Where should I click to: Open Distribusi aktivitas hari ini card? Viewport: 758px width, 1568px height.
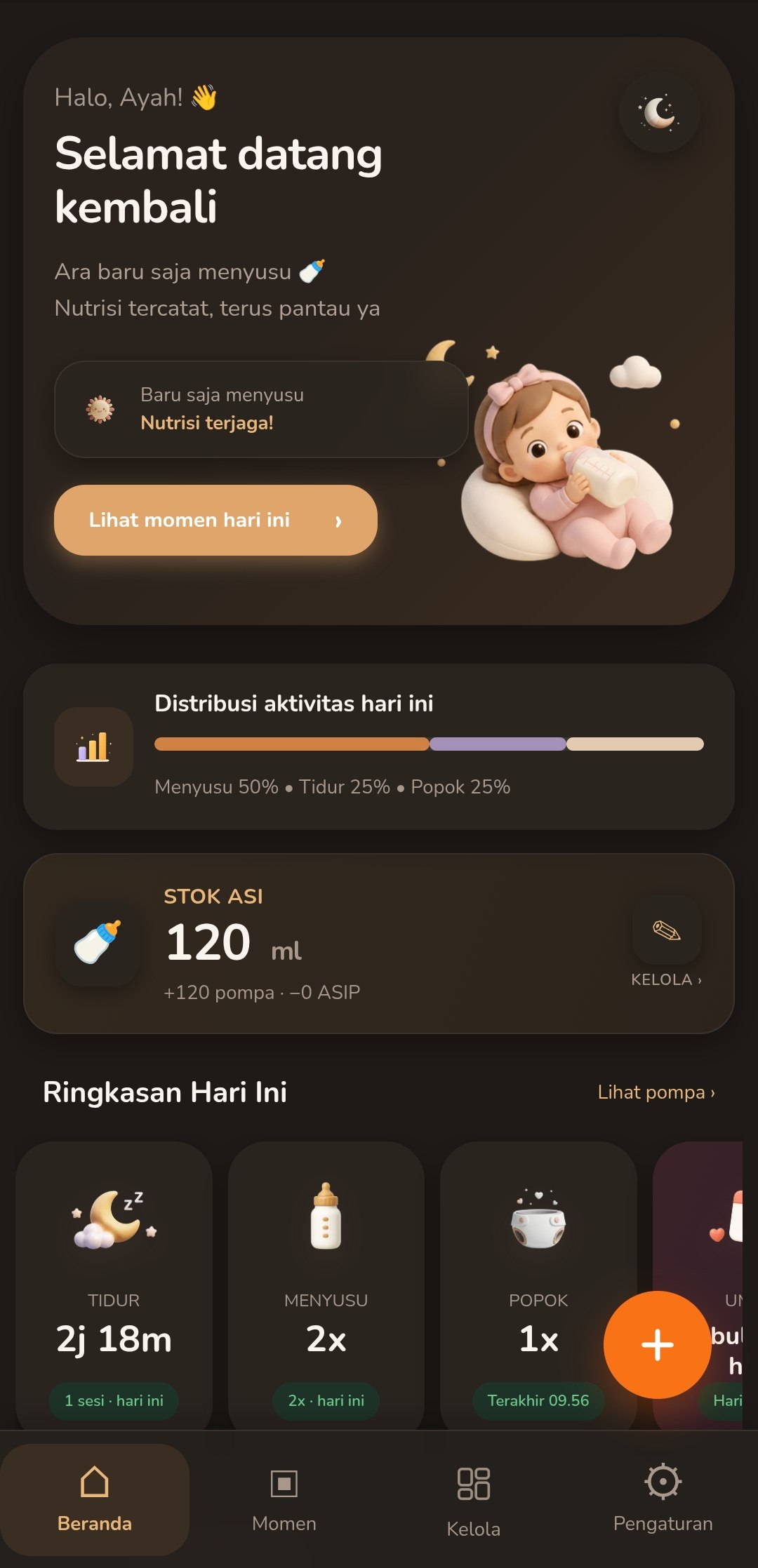[x=379, y=746]
